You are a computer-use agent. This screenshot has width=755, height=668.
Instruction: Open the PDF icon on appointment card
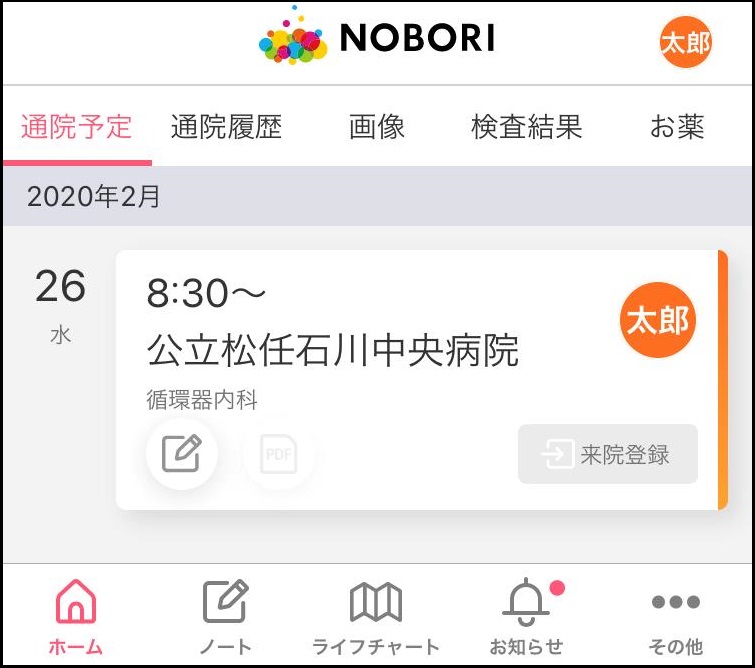point(278,454)
